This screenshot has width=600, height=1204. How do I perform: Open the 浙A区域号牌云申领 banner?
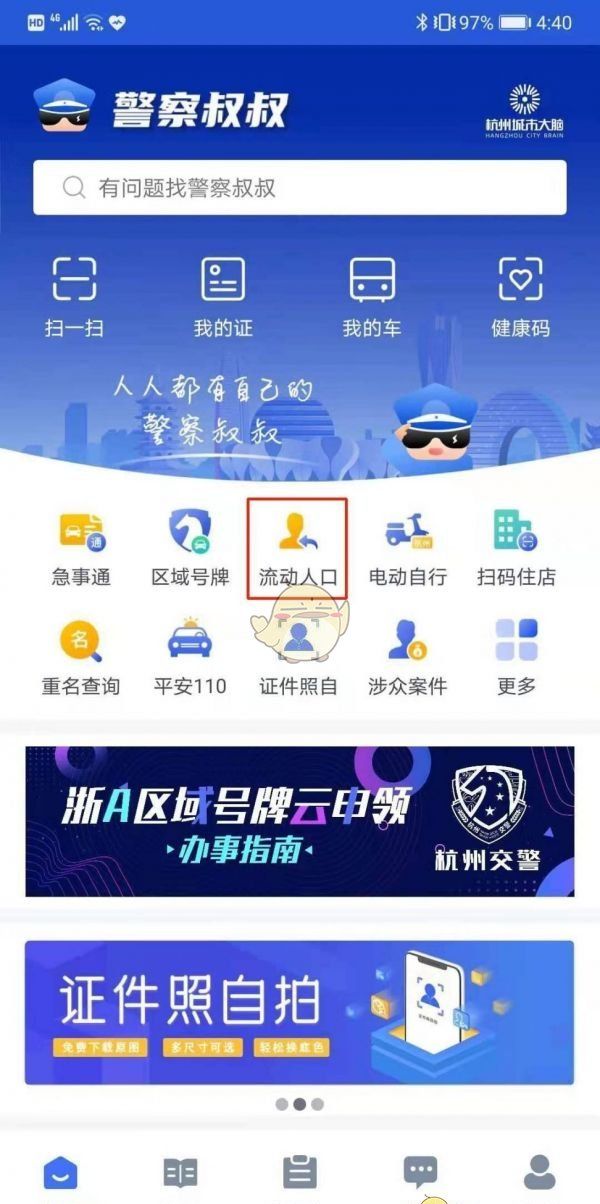pos(300,821)
